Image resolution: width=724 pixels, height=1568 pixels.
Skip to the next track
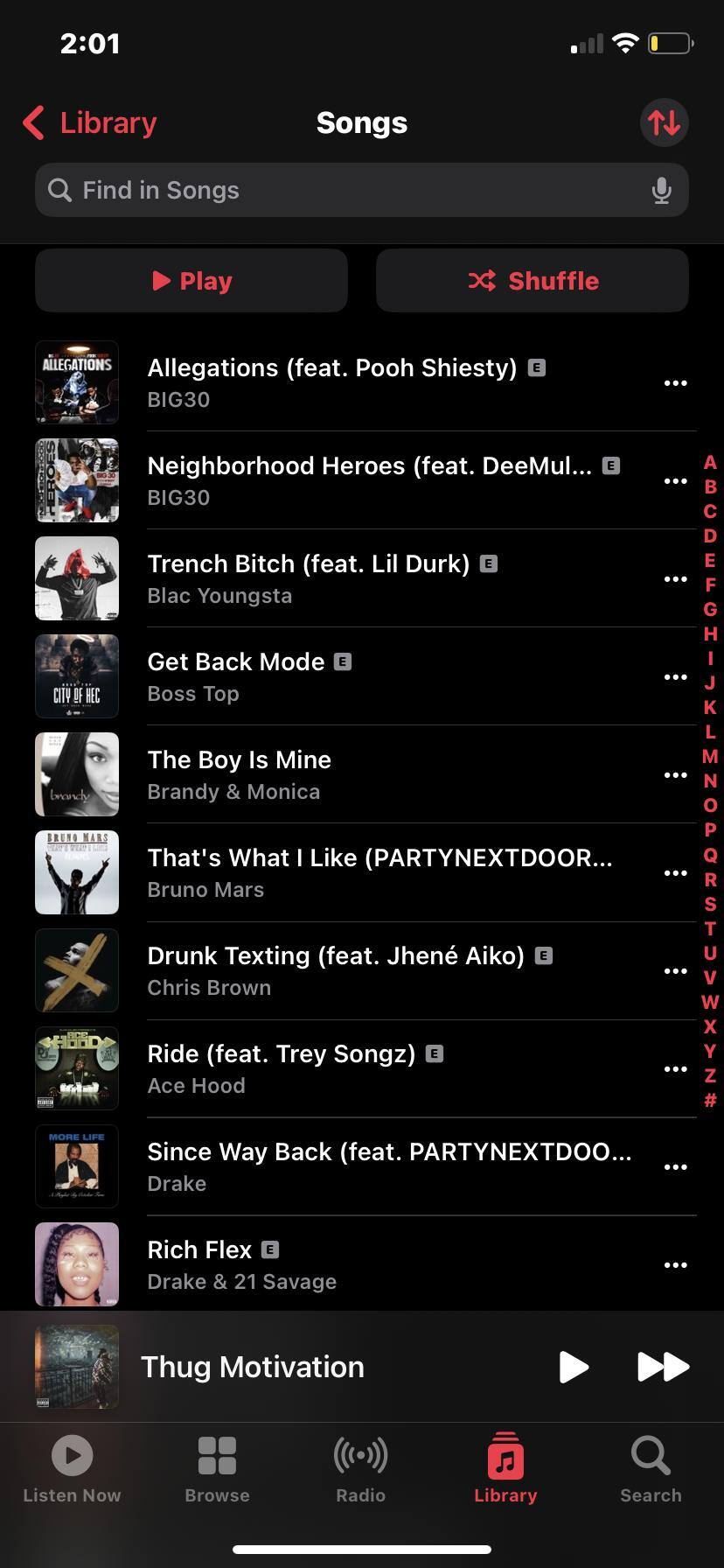pos(663,1367)
